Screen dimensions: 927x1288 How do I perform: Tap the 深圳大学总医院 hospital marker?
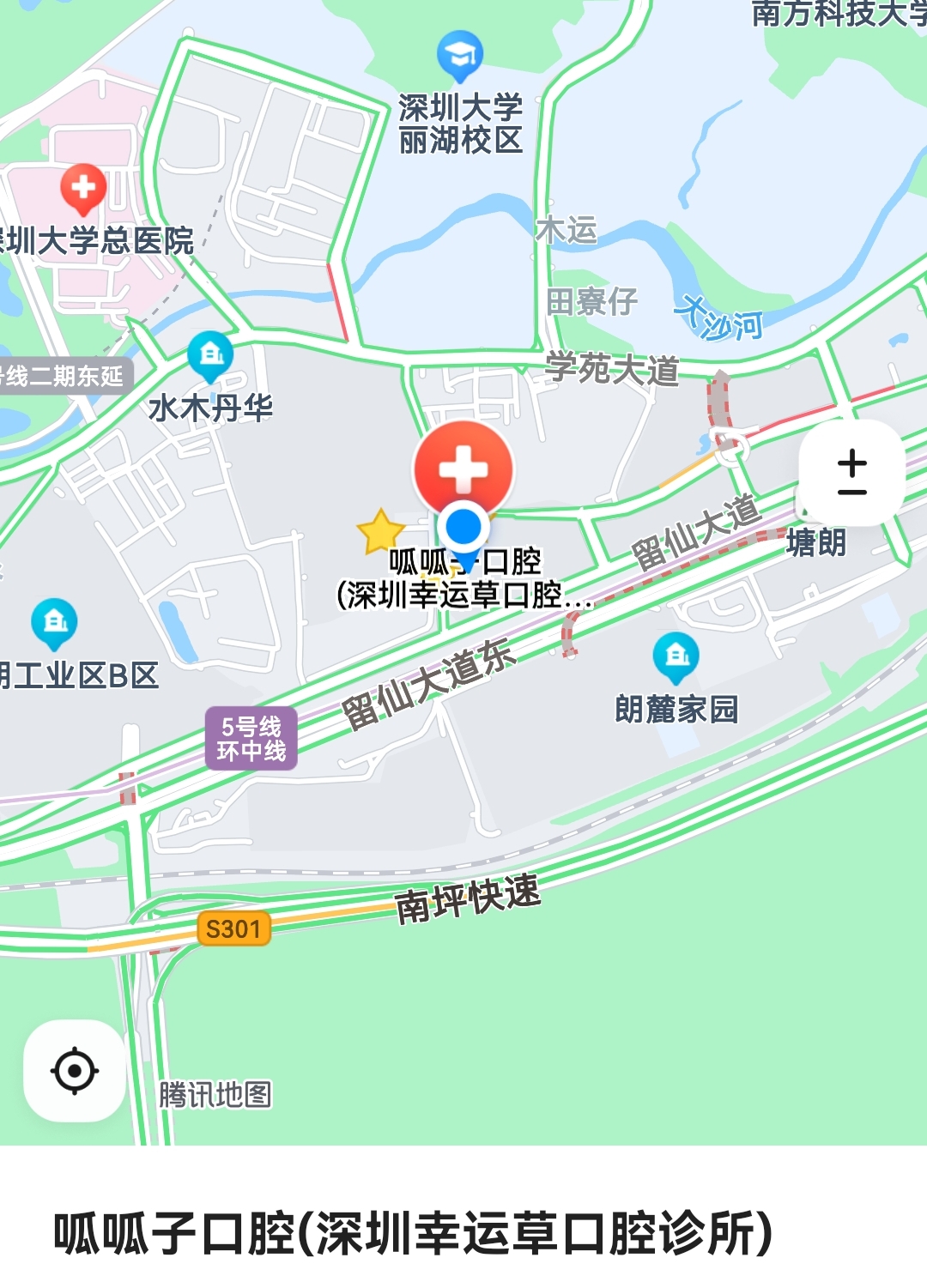point(83,188)
